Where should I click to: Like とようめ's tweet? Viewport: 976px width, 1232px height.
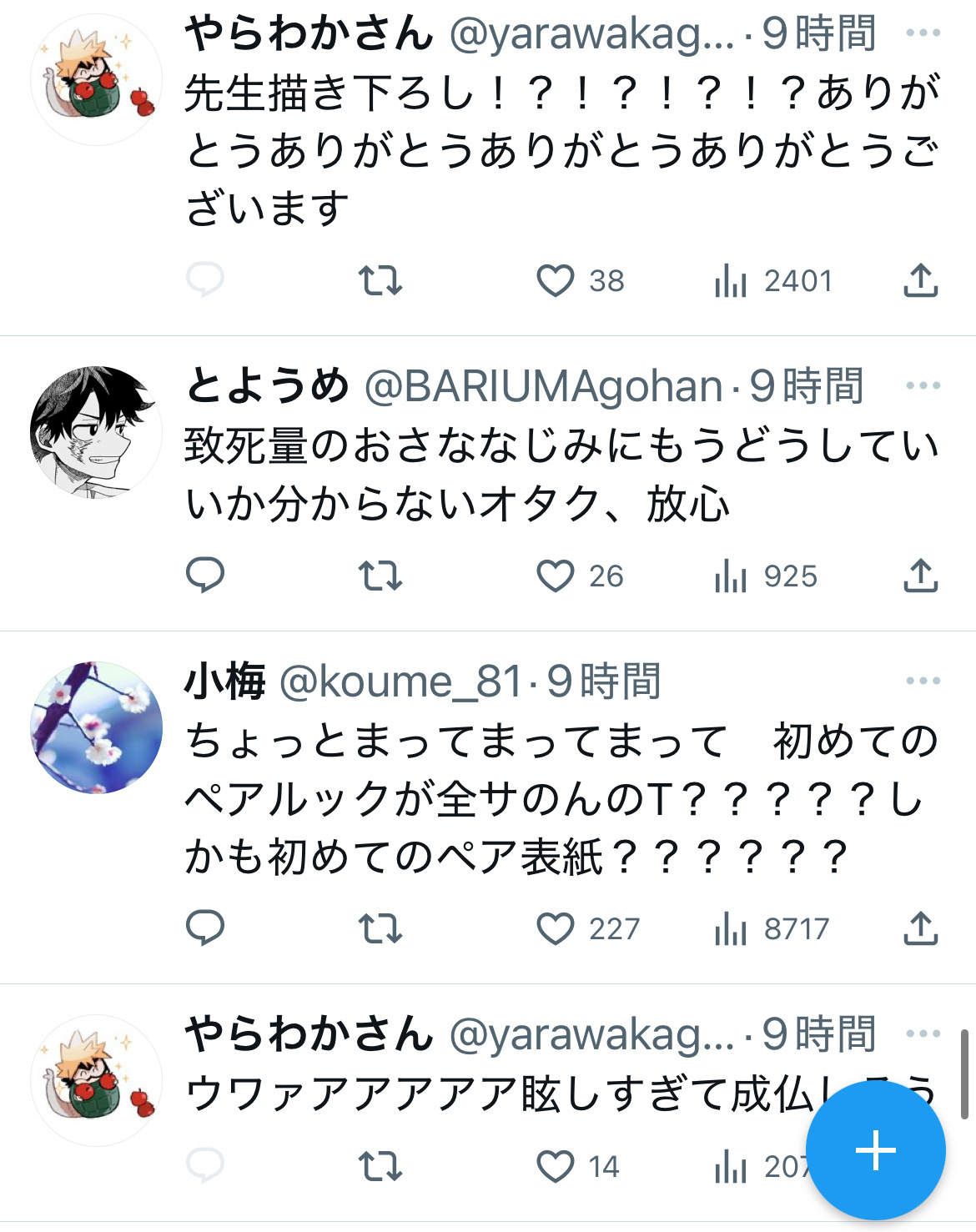[x=556, y=576]
